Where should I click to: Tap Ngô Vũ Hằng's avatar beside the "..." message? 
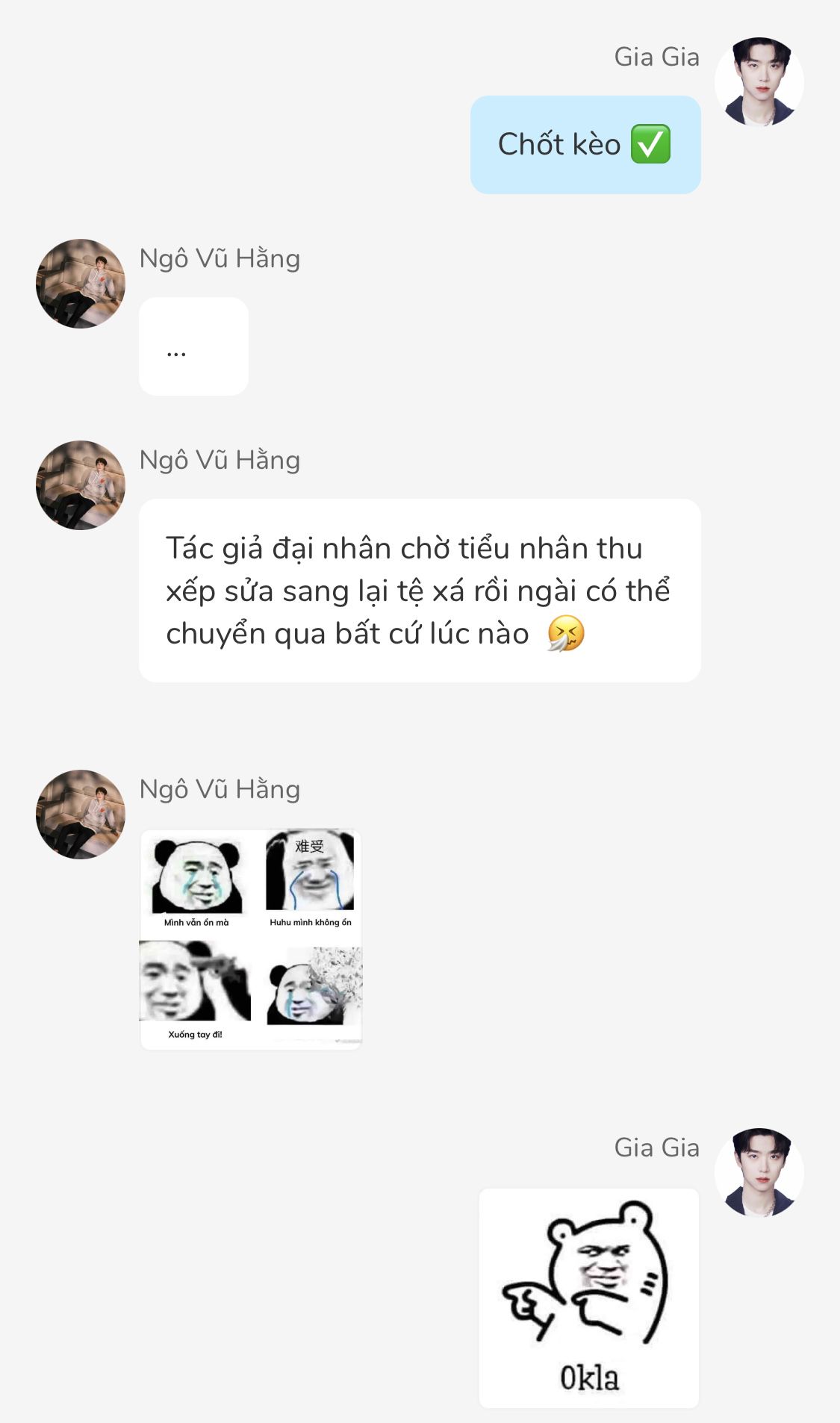pyautogui.click(x=81, y=284)
